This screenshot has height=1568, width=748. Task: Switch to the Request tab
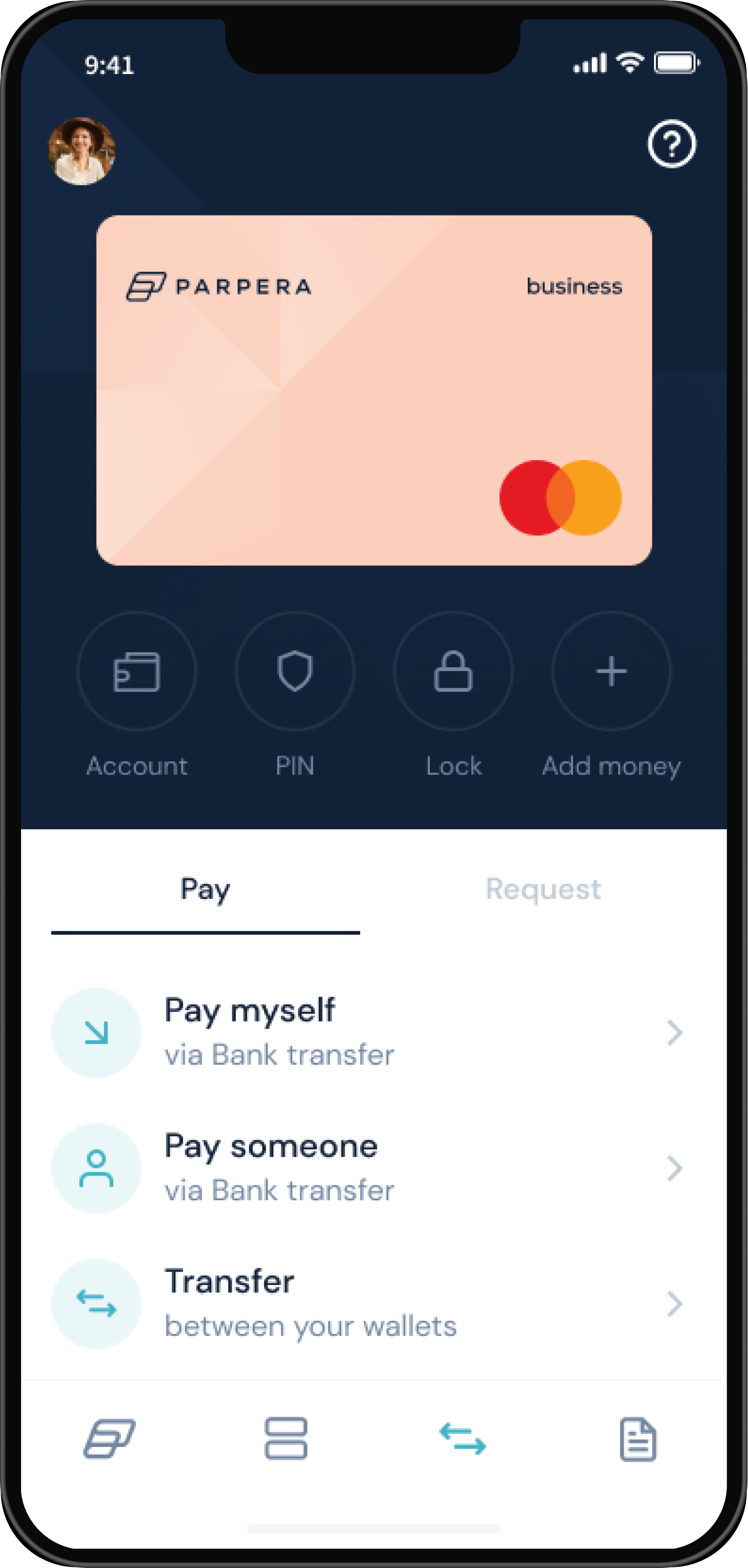point(543,889)
